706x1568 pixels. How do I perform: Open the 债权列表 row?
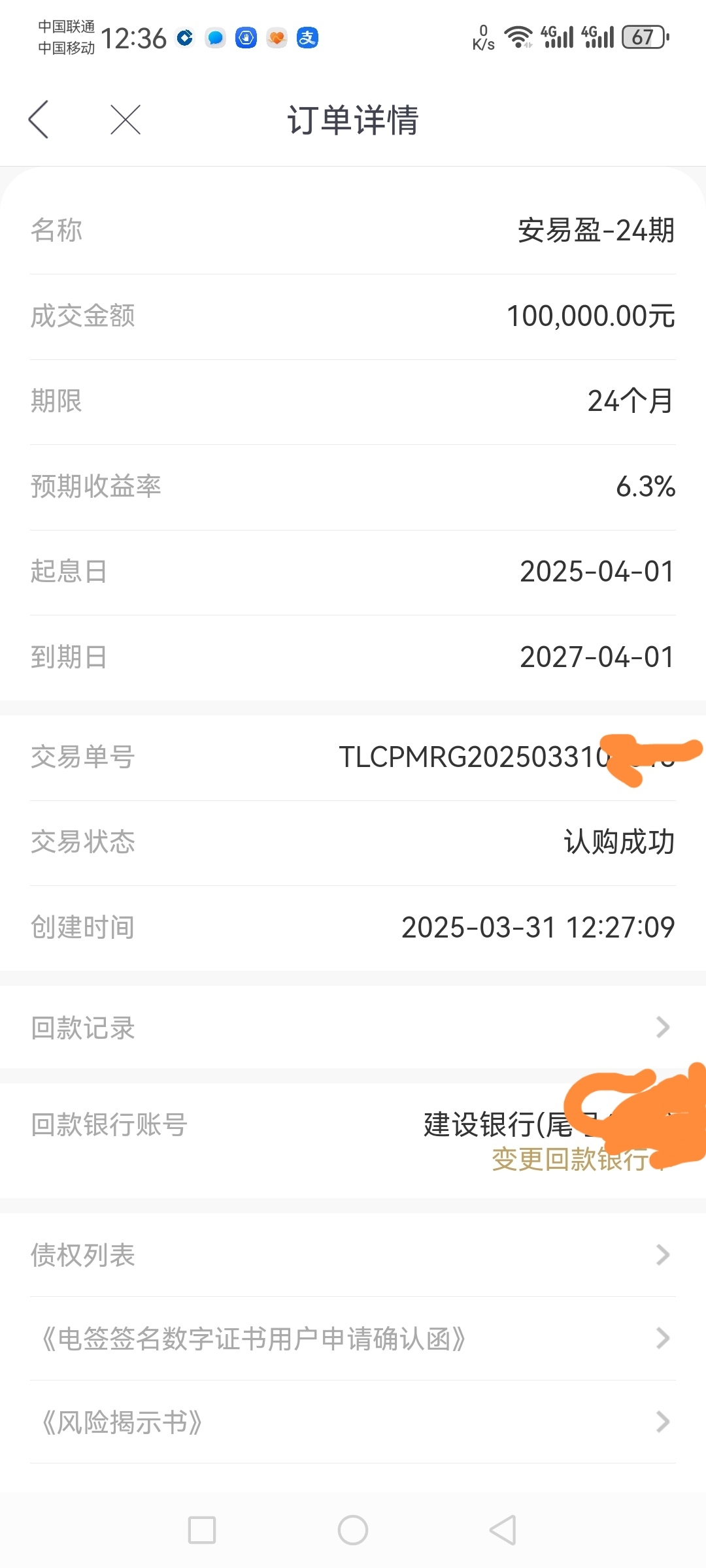(353, 1255)
